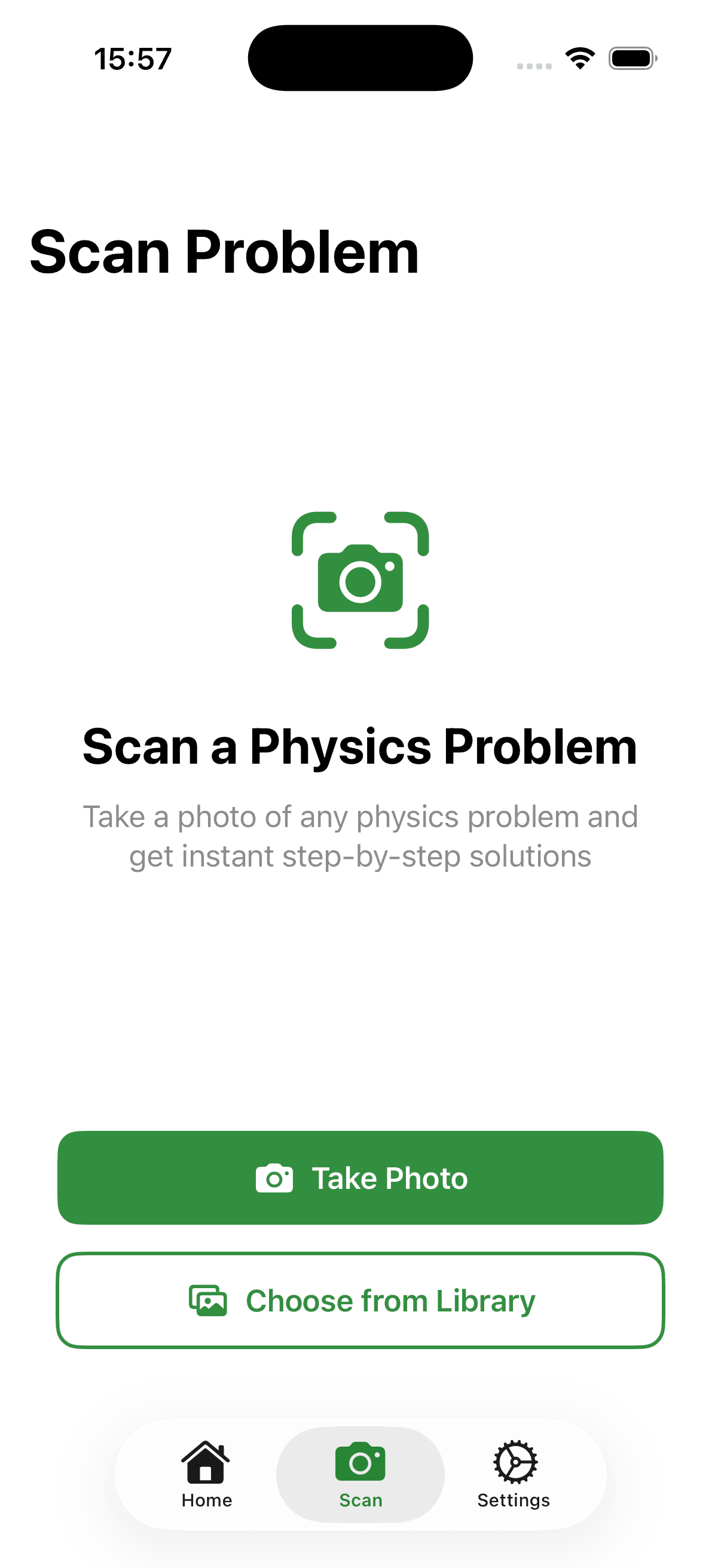Open the Settings tab
Image resolution: width=721 pixels, height=1568 pixels.
coord(514,1473)
